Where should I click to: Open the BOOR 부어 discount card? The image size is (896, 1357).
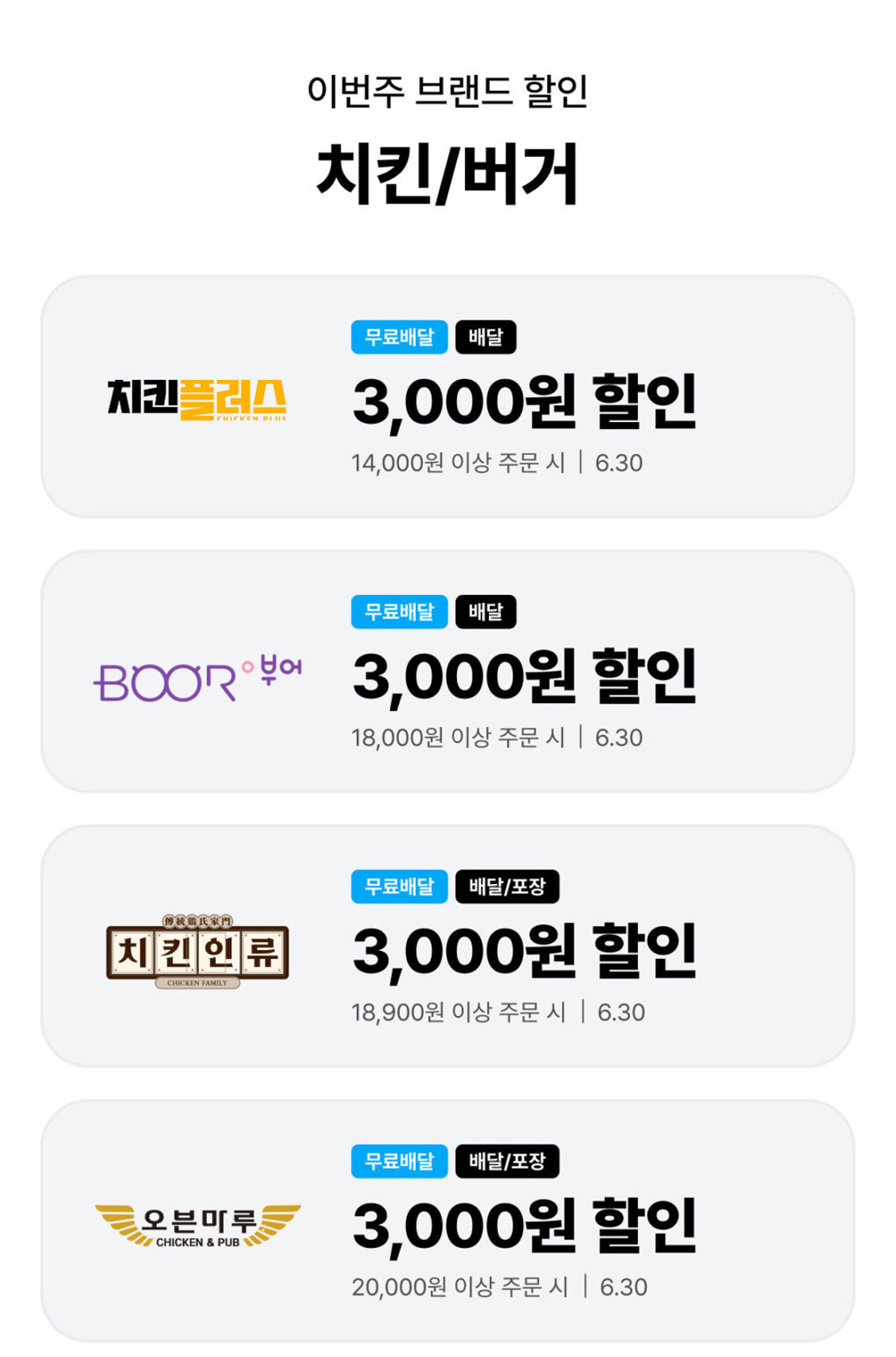pos(447,671)
